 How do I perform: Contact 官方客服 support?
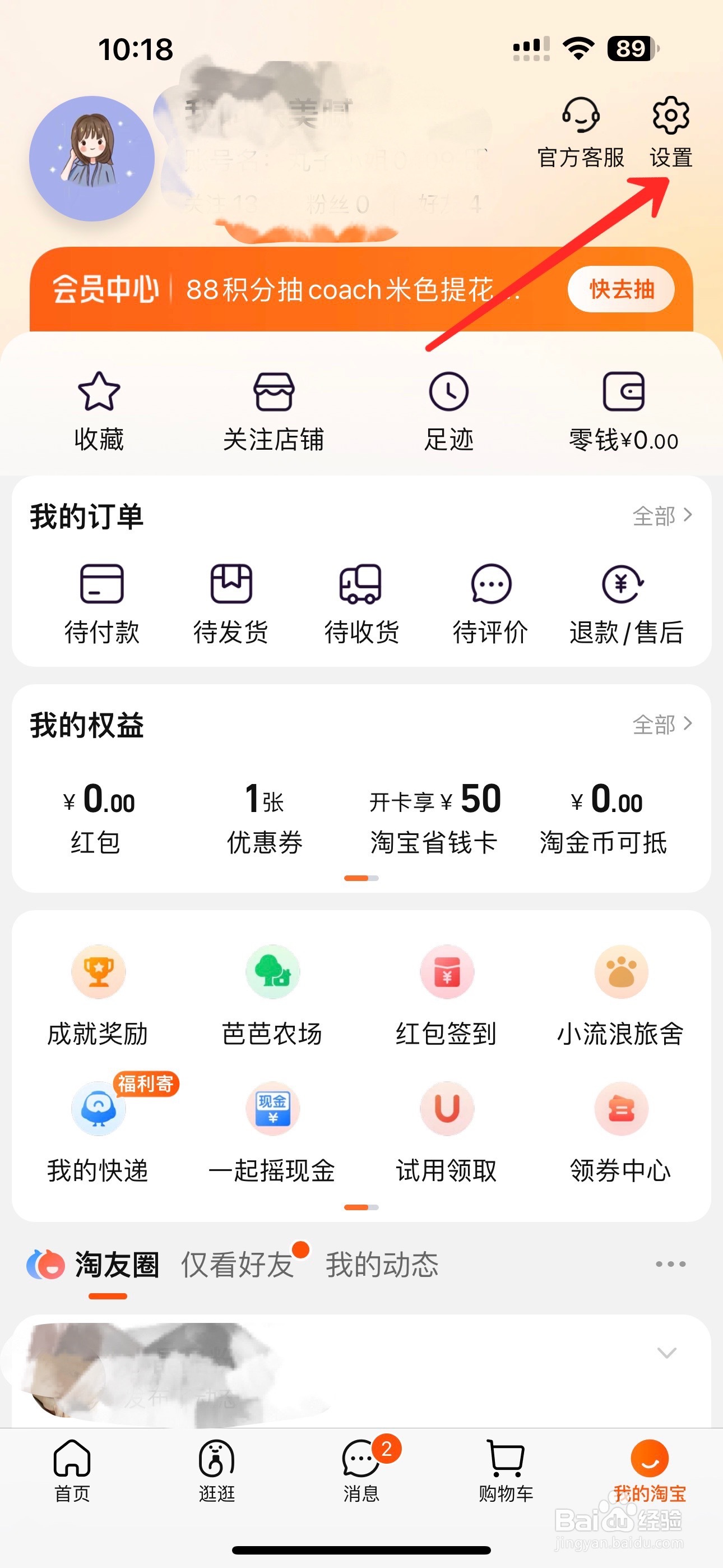pos(580,130)
